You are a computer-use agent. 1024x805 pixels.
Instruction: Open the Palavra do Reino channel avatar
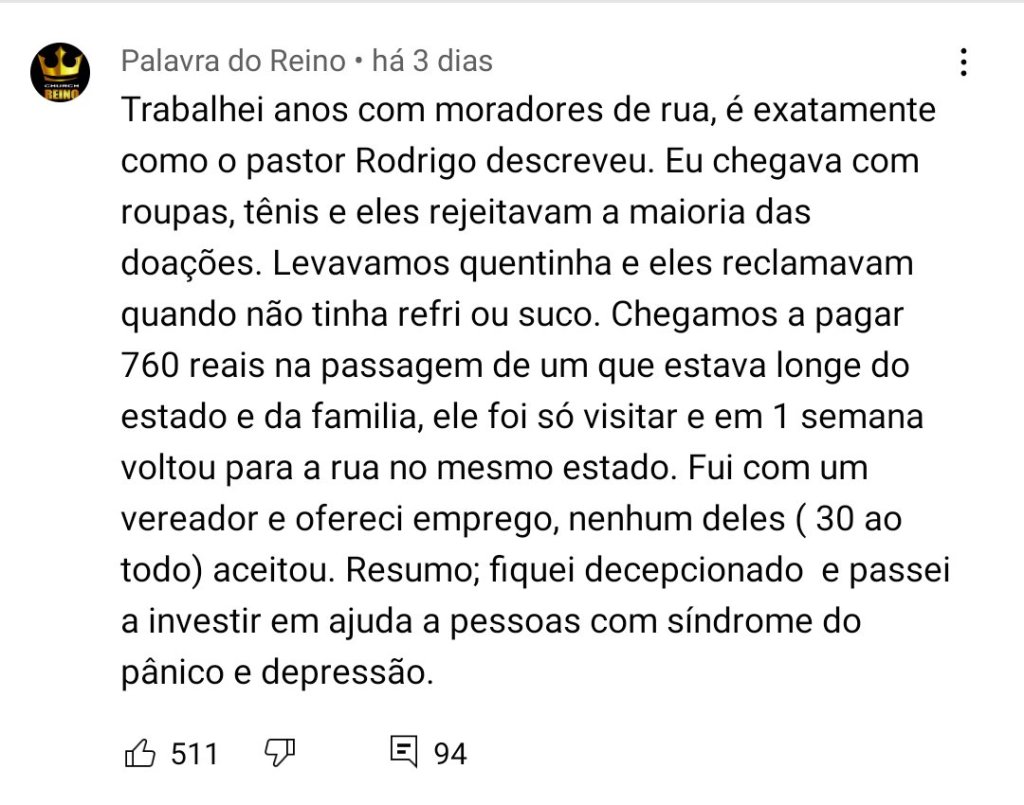pyautogui.click(x=60, y=73)
